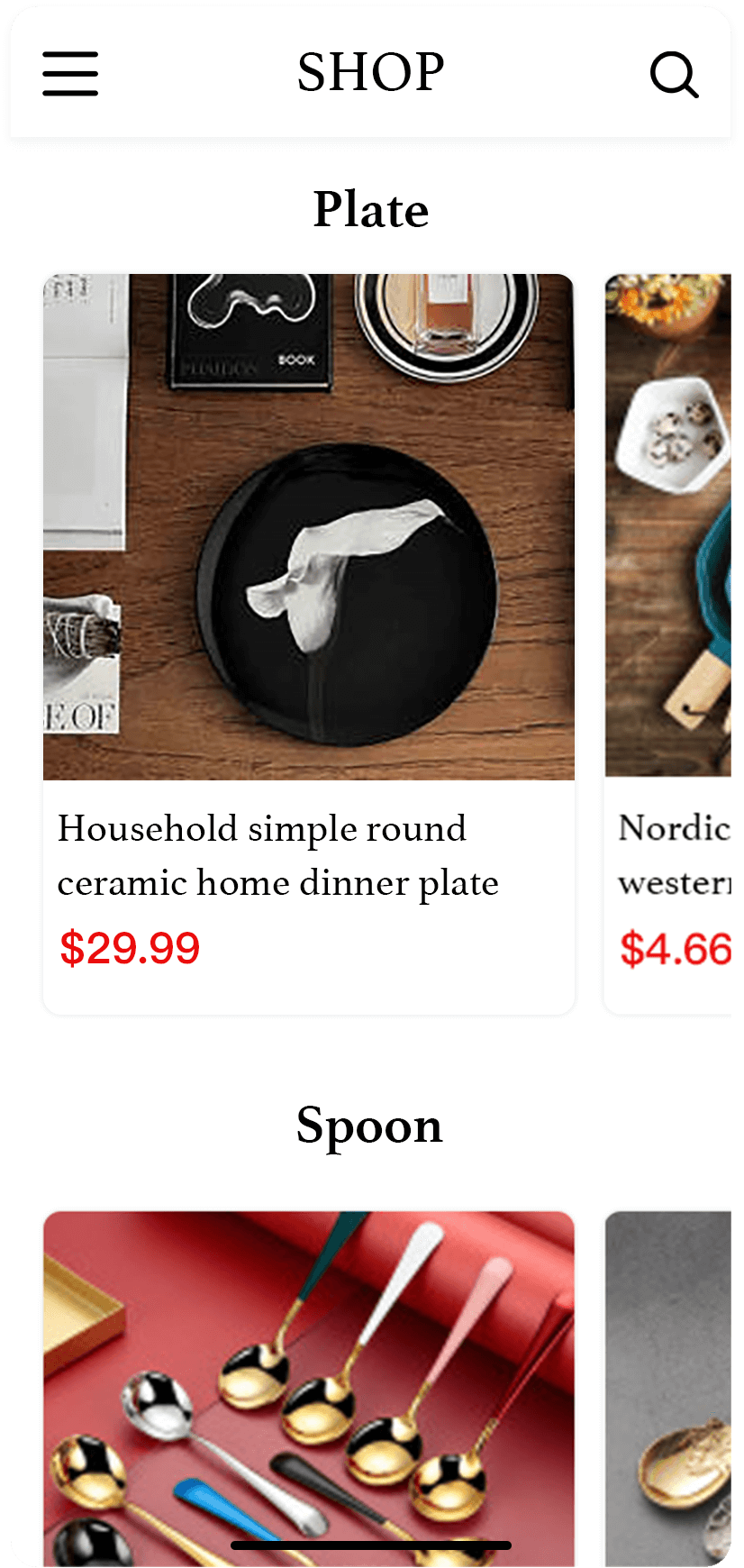Viewport: 744px width, 1568px height.
Task: Tap the search magnifier icon
Action: (x=674, y=74)
